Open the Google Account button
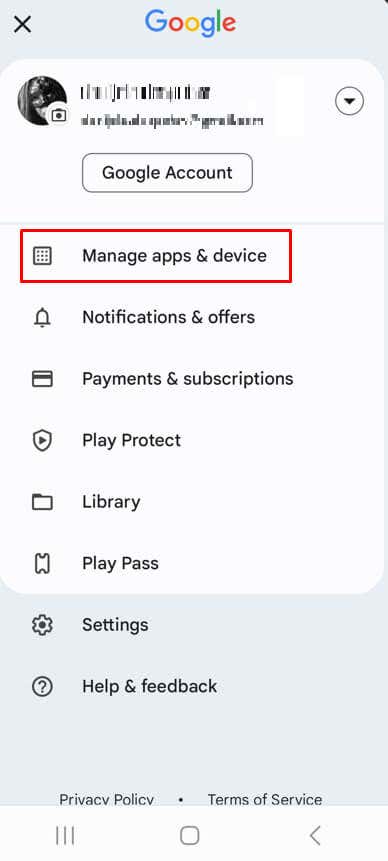The height and width of the screenshot is (861, 388). click(167, 172)
